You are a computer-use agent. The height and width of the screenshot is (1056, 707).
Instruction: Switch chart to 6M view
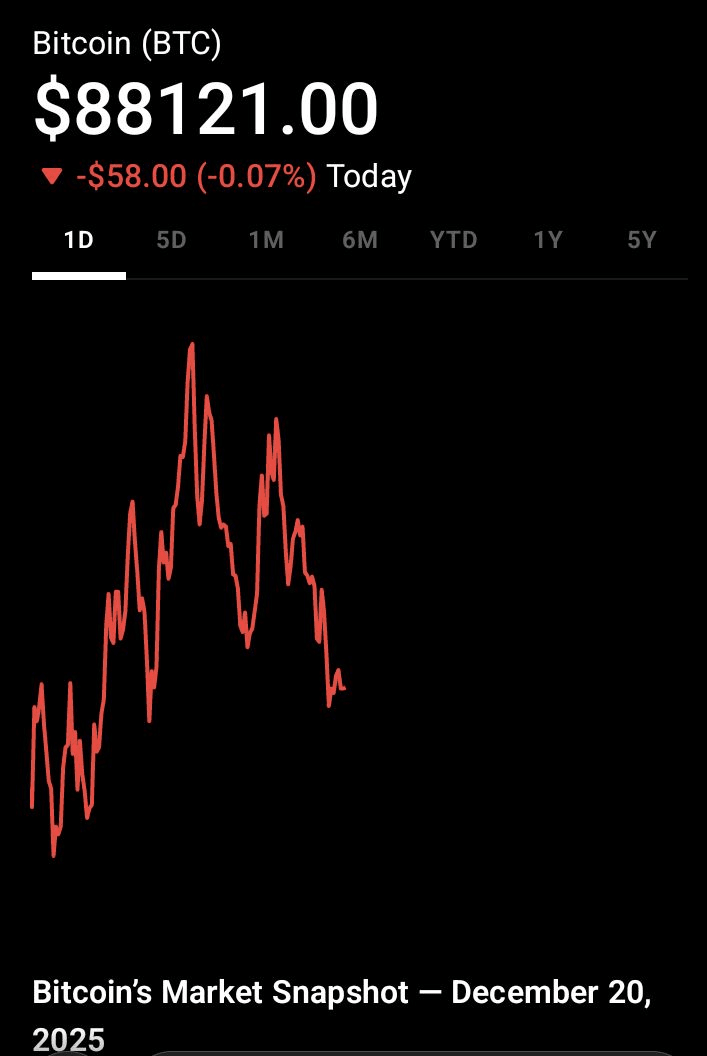[x=360, y=240]
